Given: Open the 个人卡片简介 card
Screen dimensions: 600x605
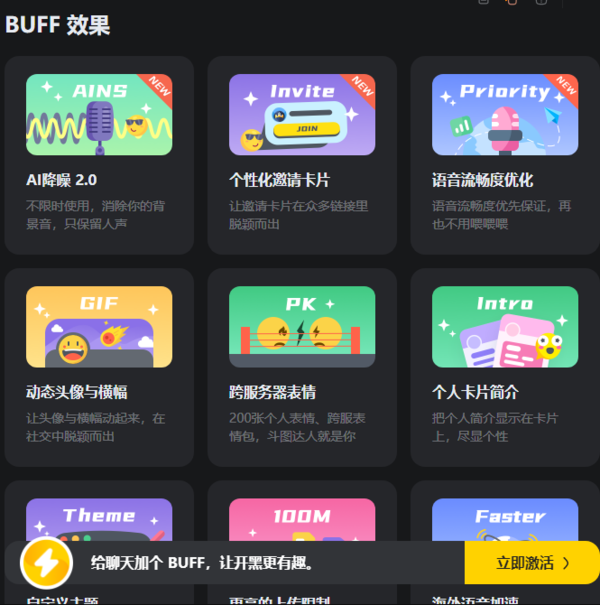Looking at the screenshot, I should coord(505,366).
